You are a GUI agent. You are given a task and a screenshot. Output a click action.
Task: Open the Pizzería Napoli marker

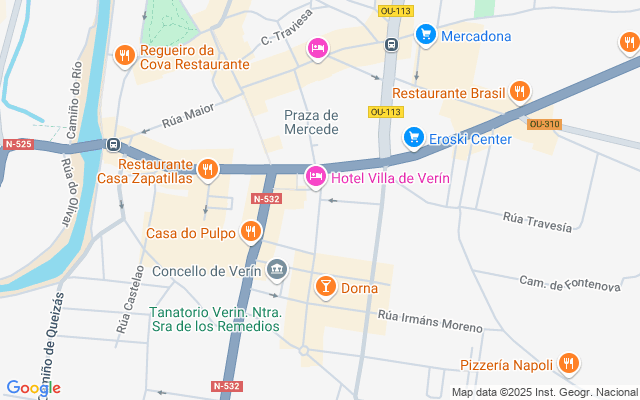568,363
